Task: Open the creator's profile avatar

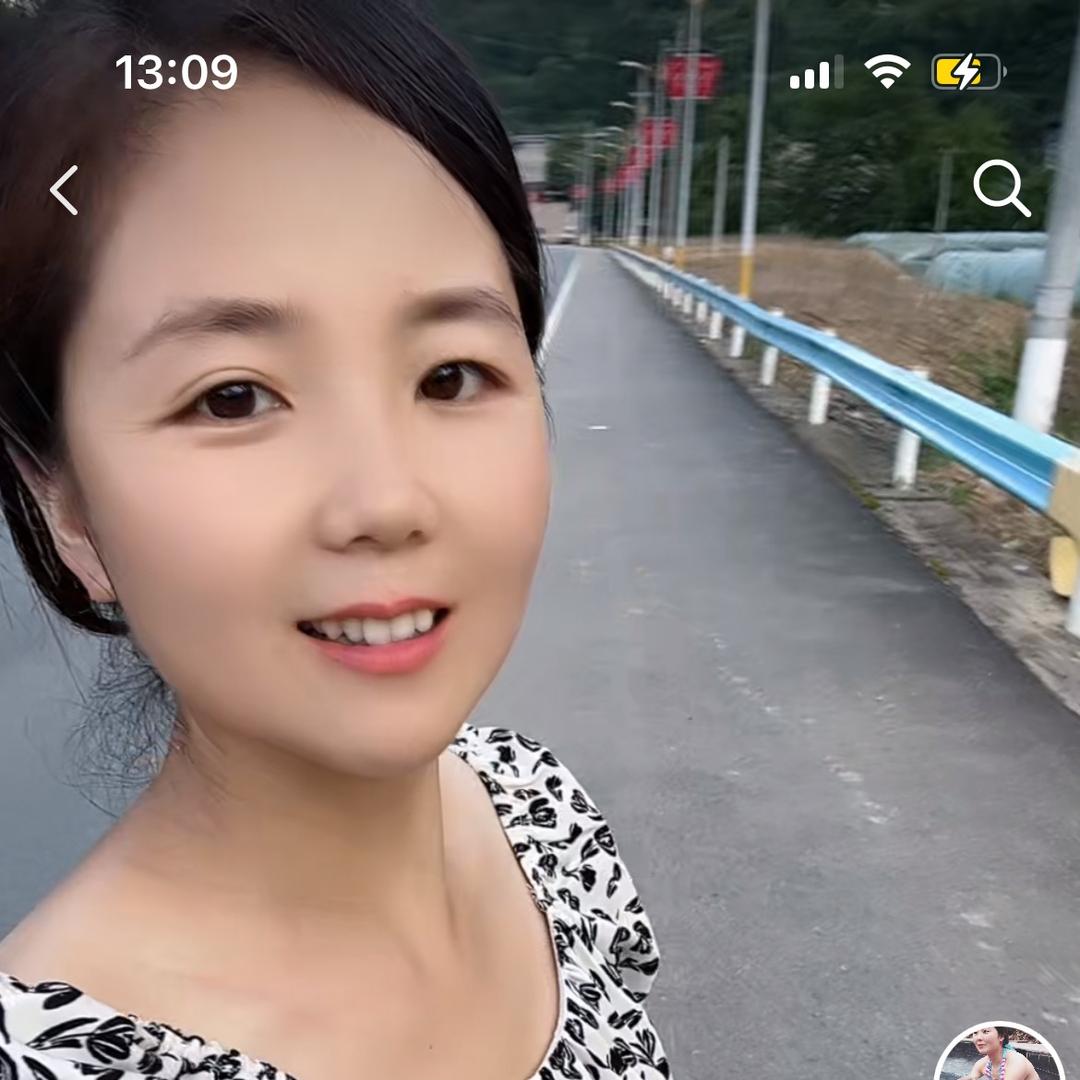Action: (x=999, y=1056)
